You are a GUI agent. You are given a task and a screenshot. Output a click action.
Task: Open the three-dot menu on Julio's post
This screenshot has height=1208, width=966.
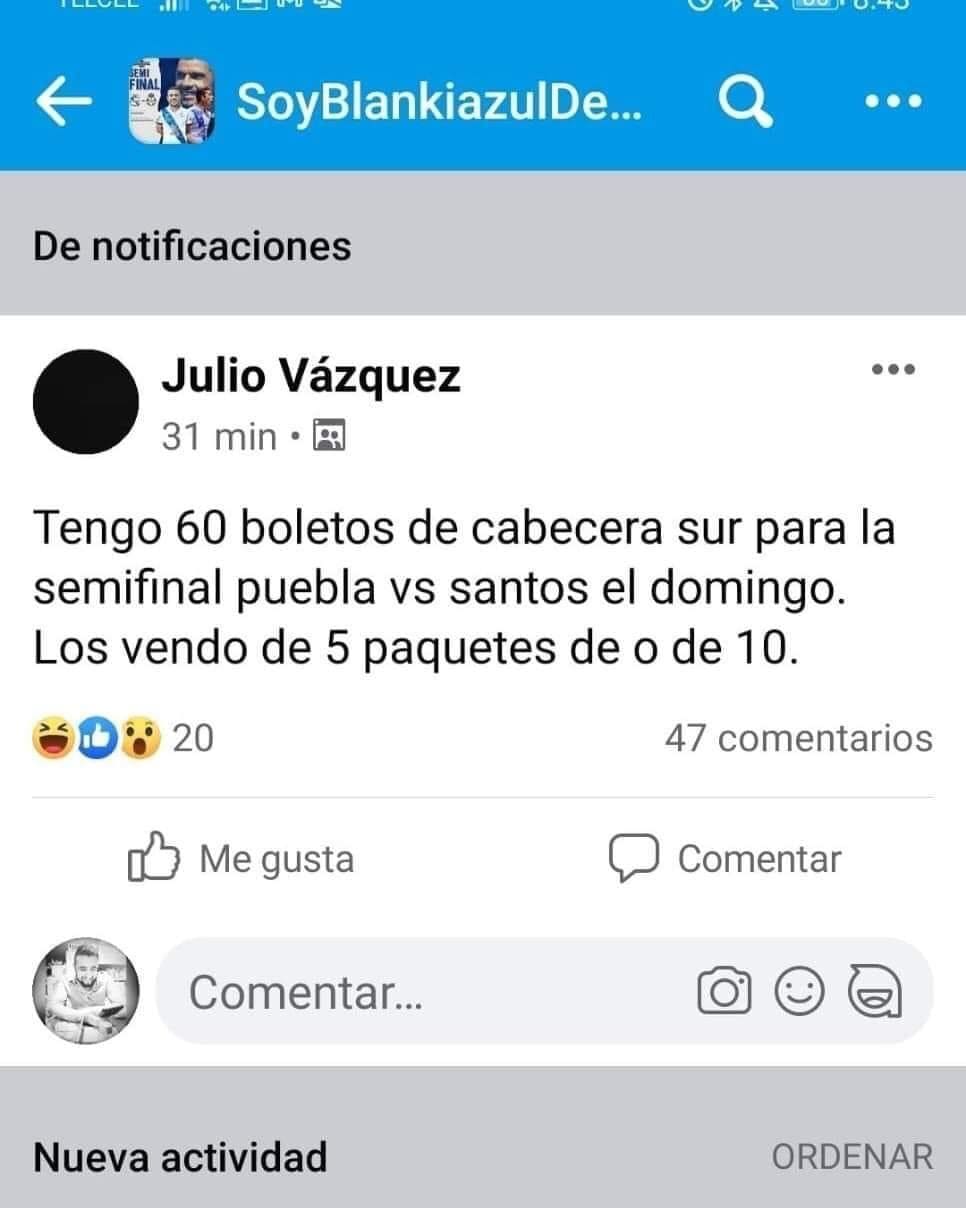[894, 370]
